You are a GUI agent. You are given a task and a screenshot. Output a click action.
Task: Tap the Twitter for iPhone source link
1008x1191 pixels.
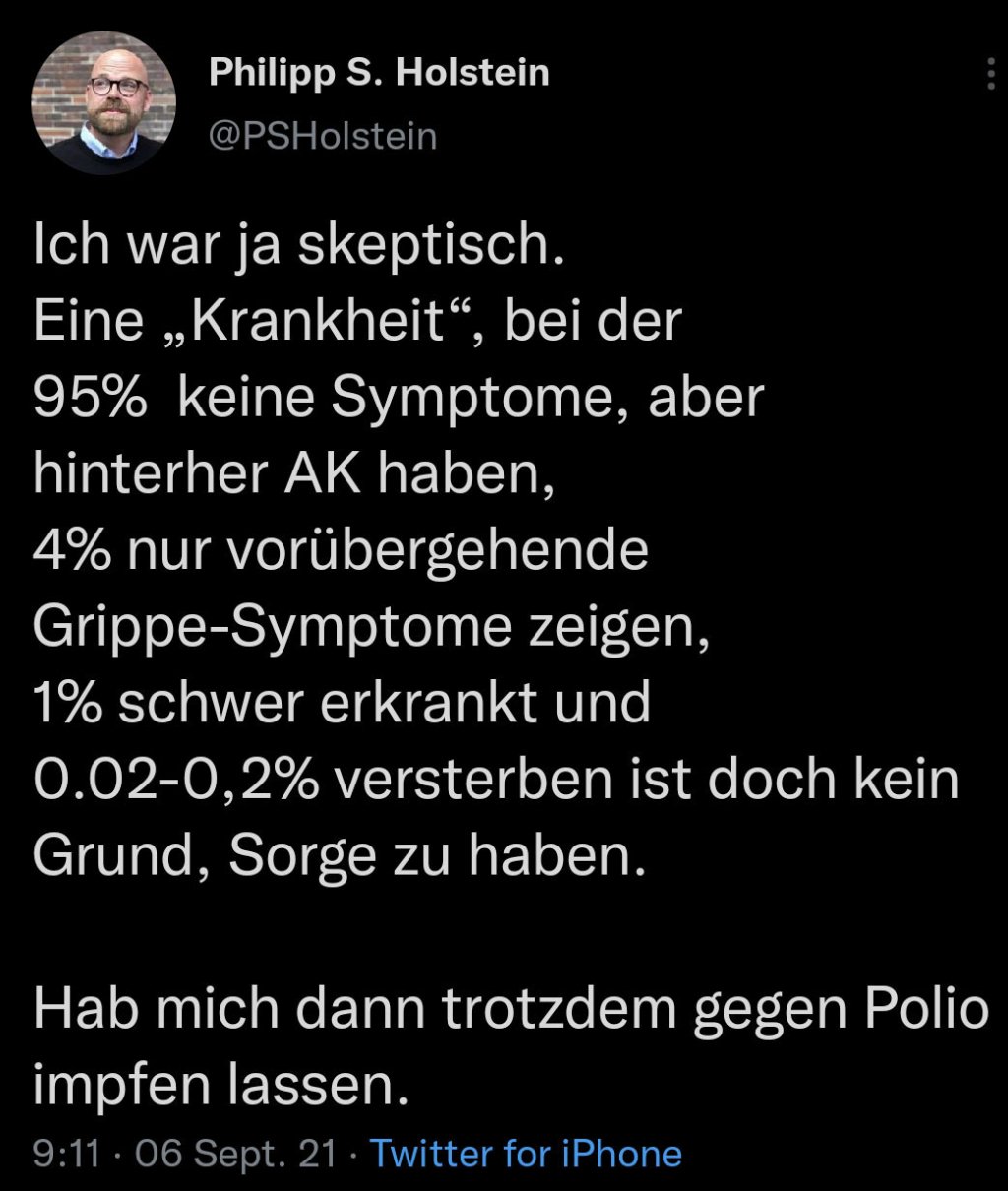(526, 1154)
